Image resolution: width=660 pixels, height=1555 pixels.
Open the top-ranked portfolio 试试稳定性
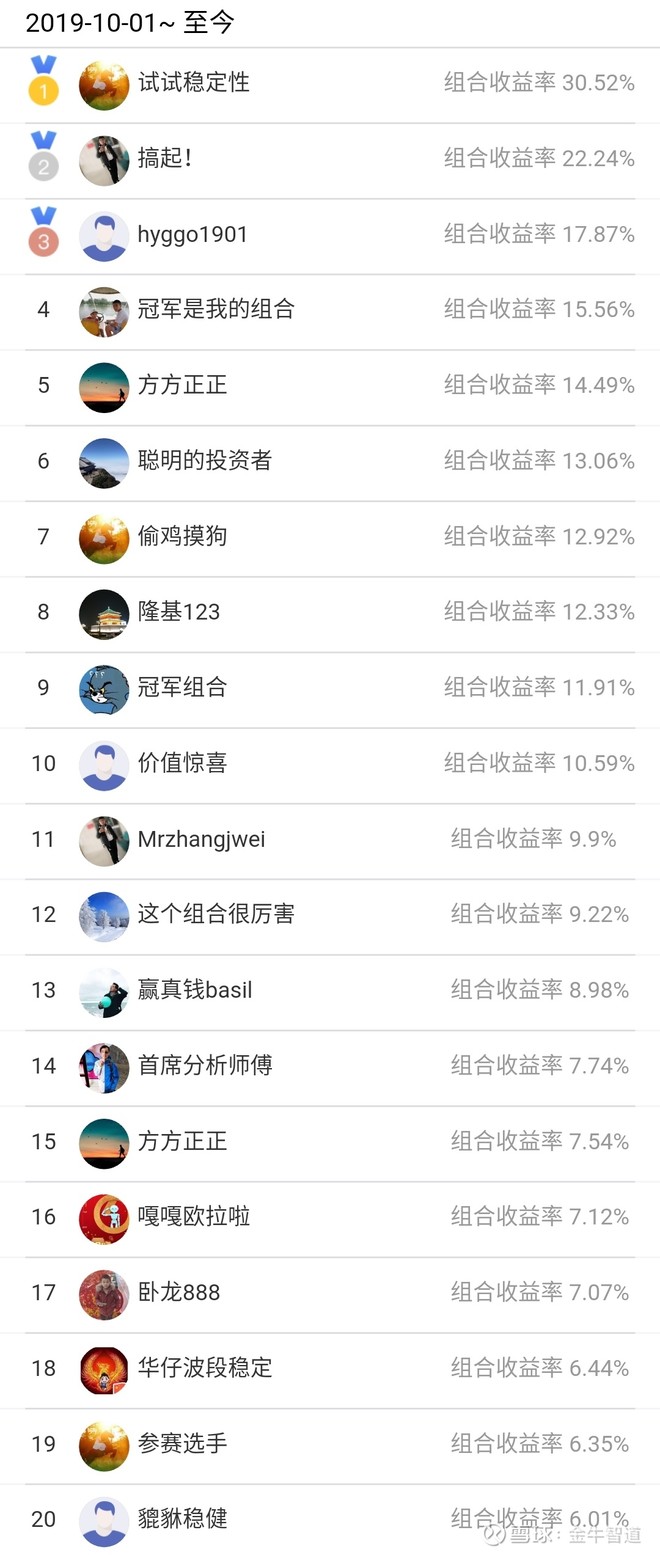click(193, 83)
